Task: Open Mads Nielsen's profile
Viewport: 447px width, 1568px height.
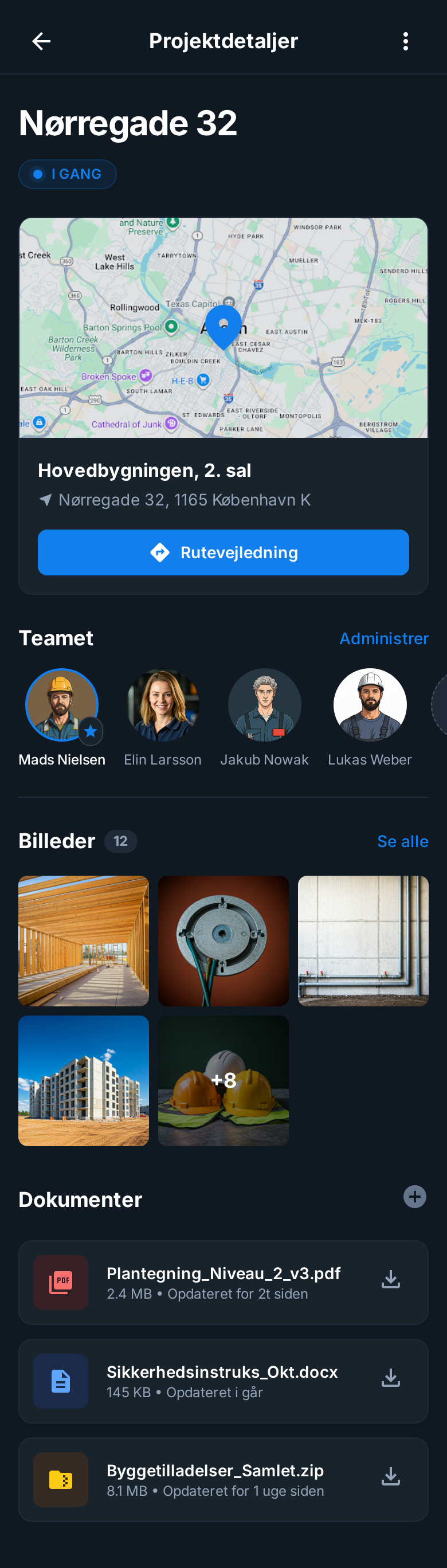Action: click(61, 705)
